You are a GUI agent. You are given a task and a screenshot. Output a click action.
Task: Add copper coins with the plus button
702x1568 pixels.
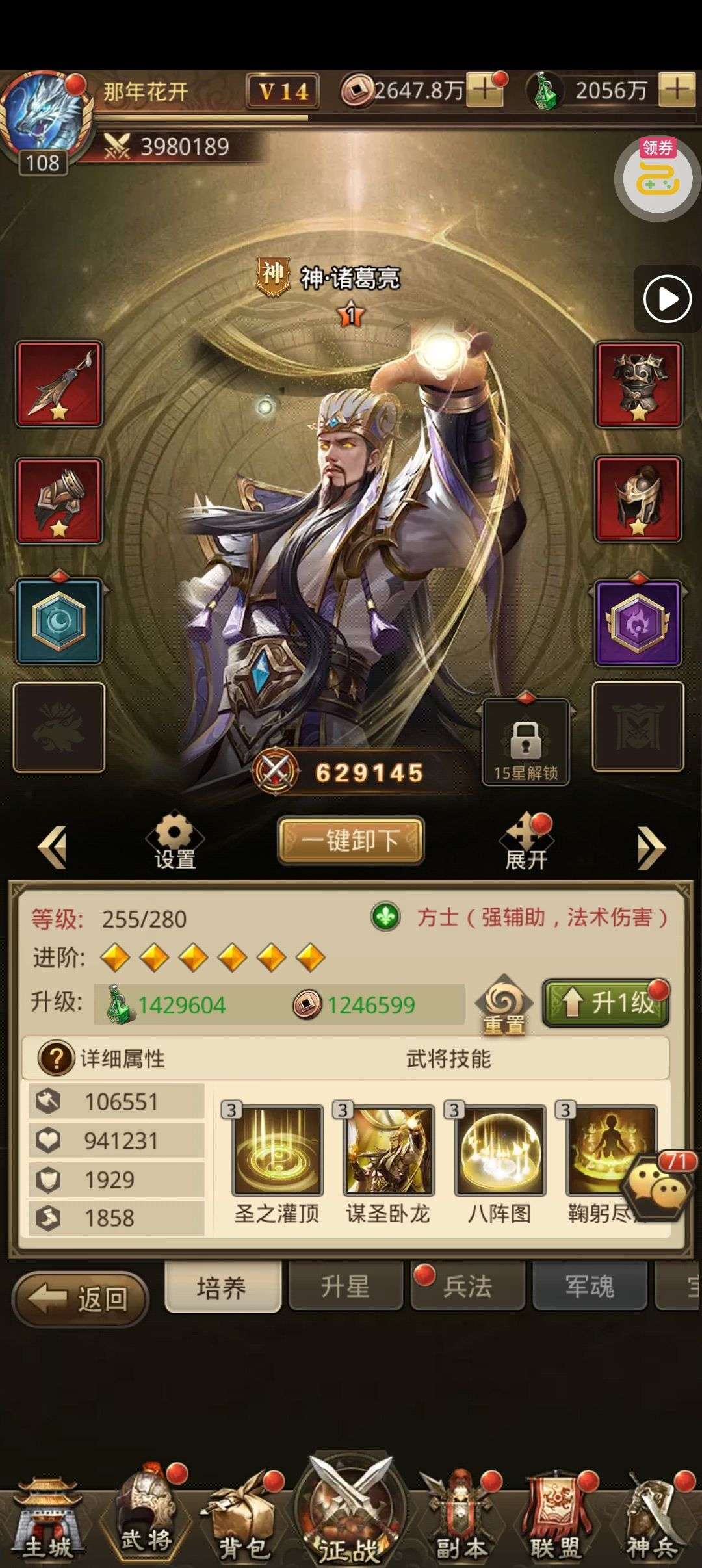tap(485, 90)
